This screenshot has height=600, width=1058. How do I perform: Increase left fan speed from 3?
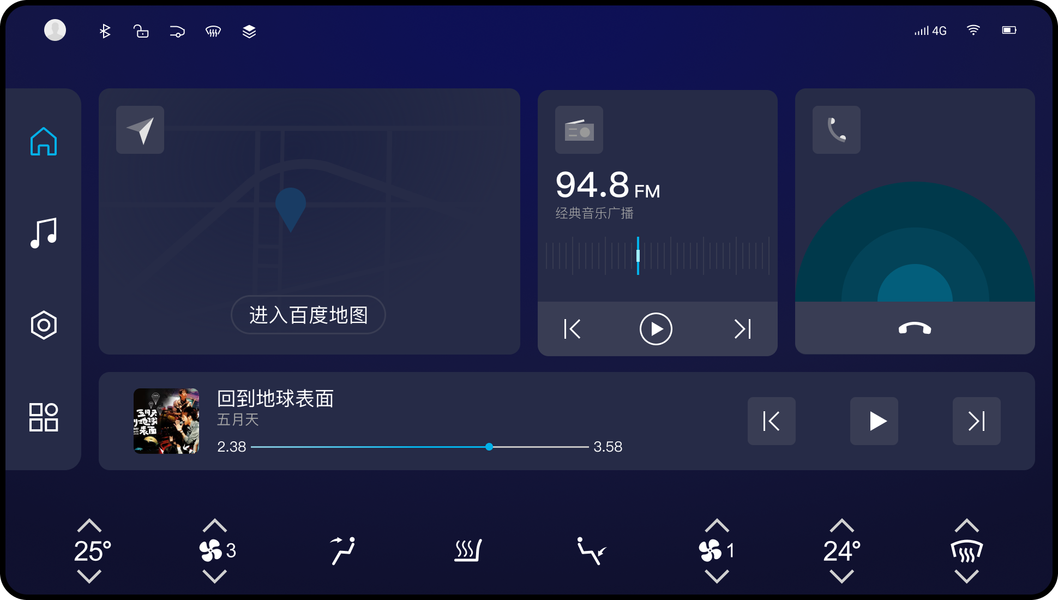click(x=214, y=525)
